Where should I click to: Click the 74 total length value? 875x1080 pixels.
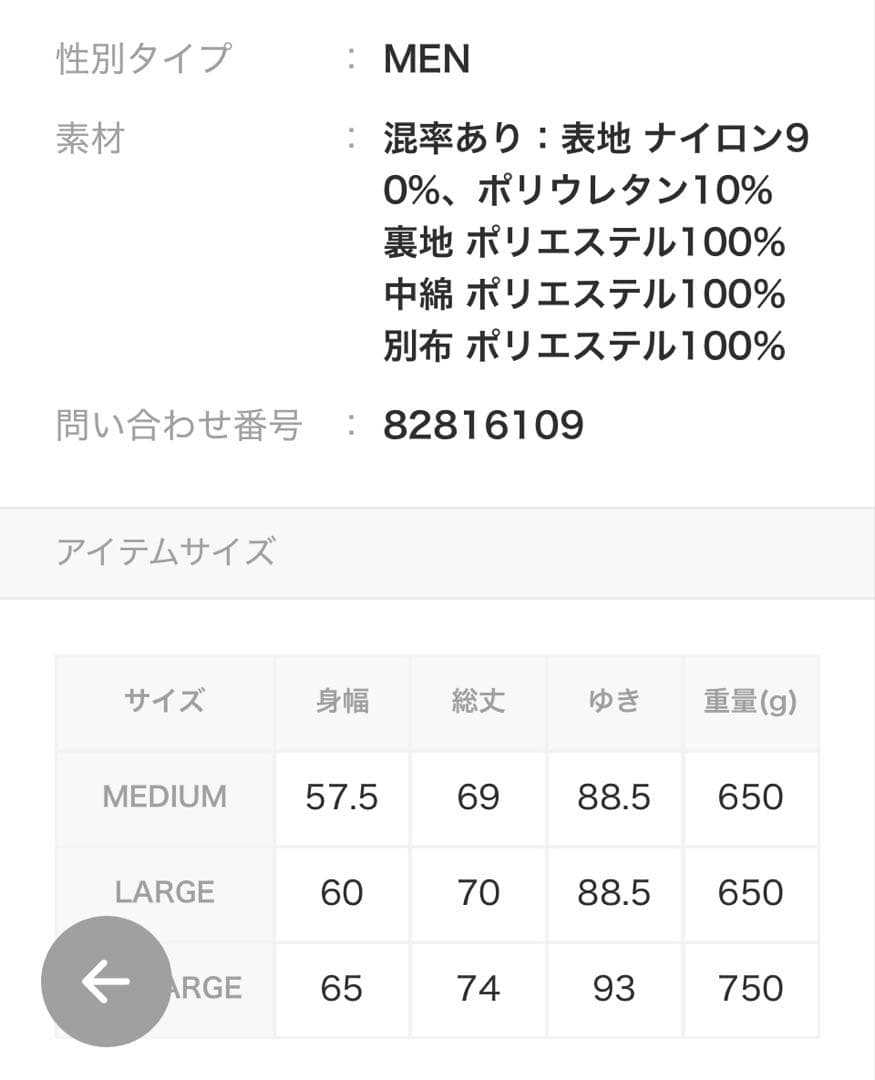(478, 988)
